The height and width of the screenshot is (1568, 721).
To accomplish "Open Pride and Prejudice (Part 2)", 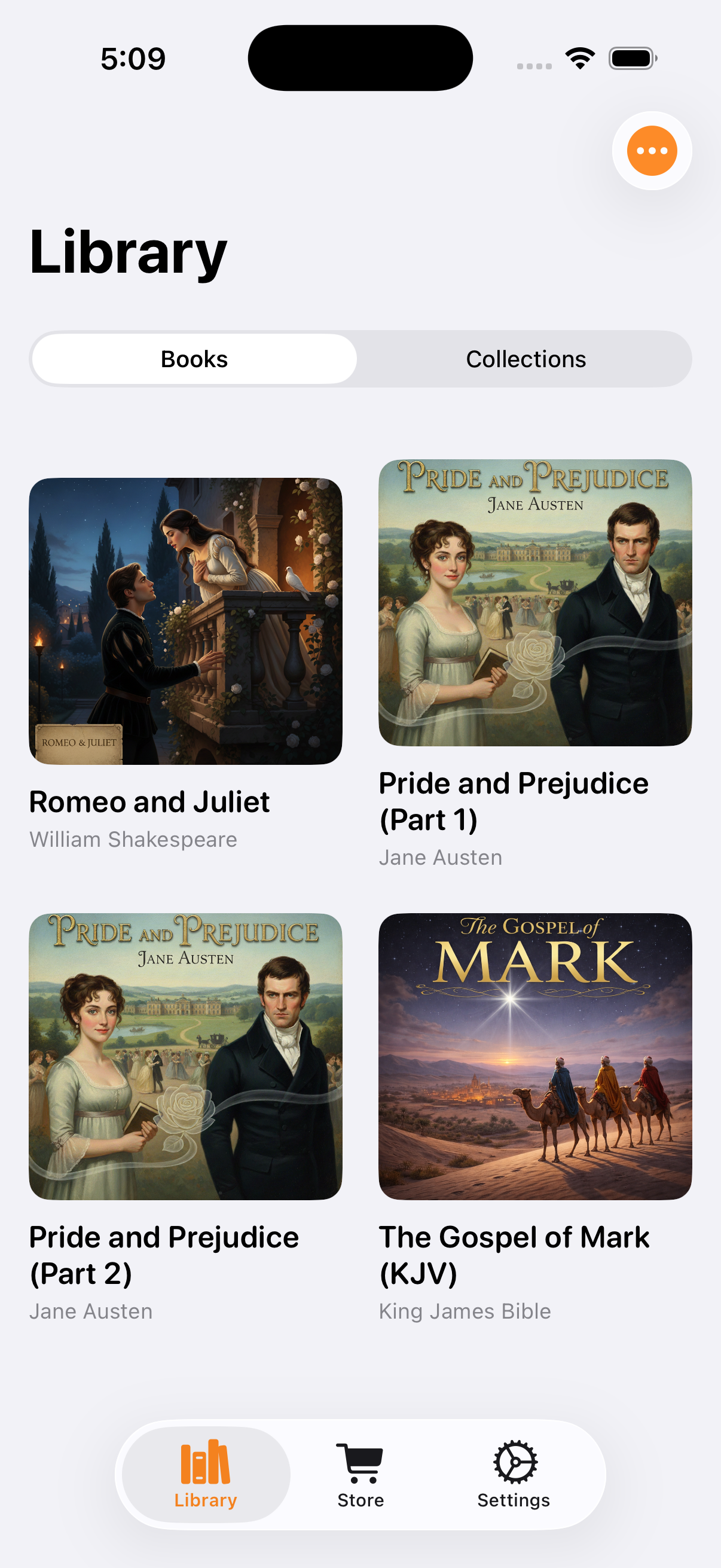I will pyautogui.click(x=185, y=1056).
